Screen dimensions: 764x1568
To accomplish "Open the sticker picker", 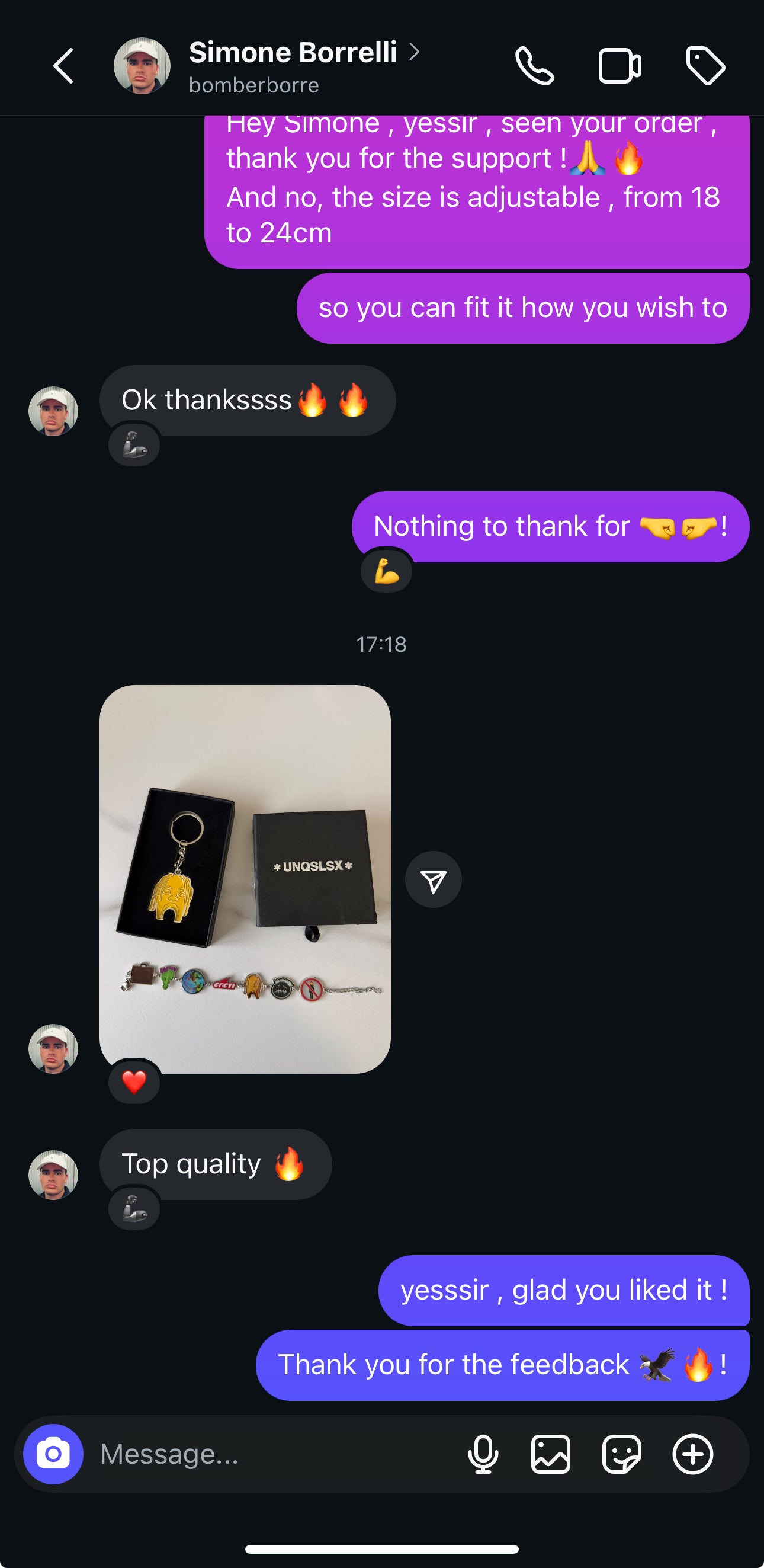I will tap(621, 1454).
